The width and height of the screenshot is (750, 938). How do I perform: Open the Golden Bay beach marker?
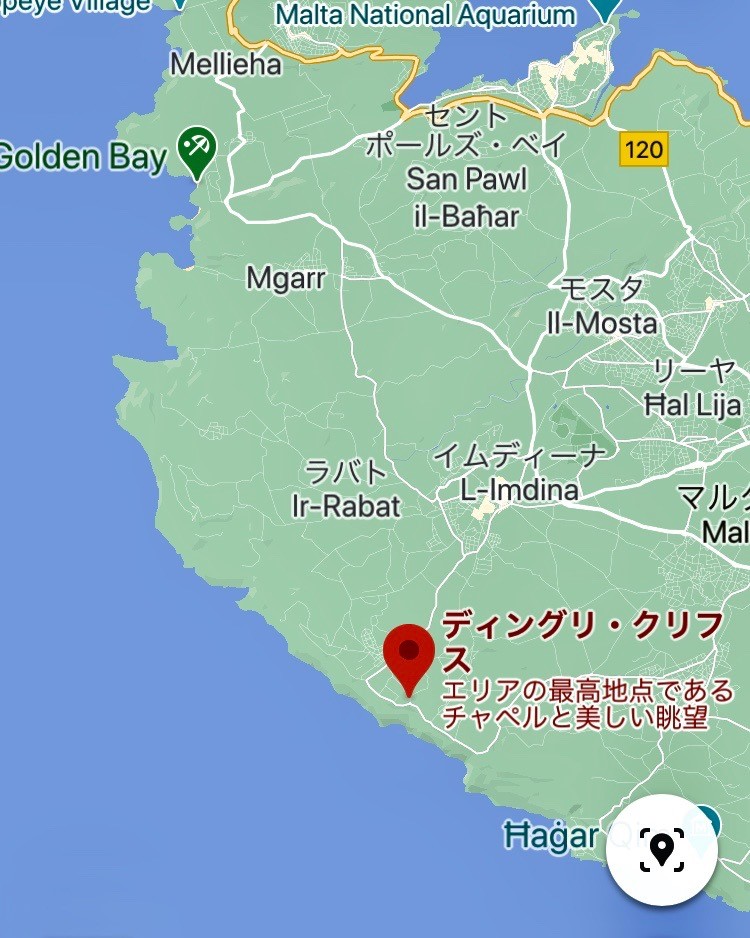197,149
